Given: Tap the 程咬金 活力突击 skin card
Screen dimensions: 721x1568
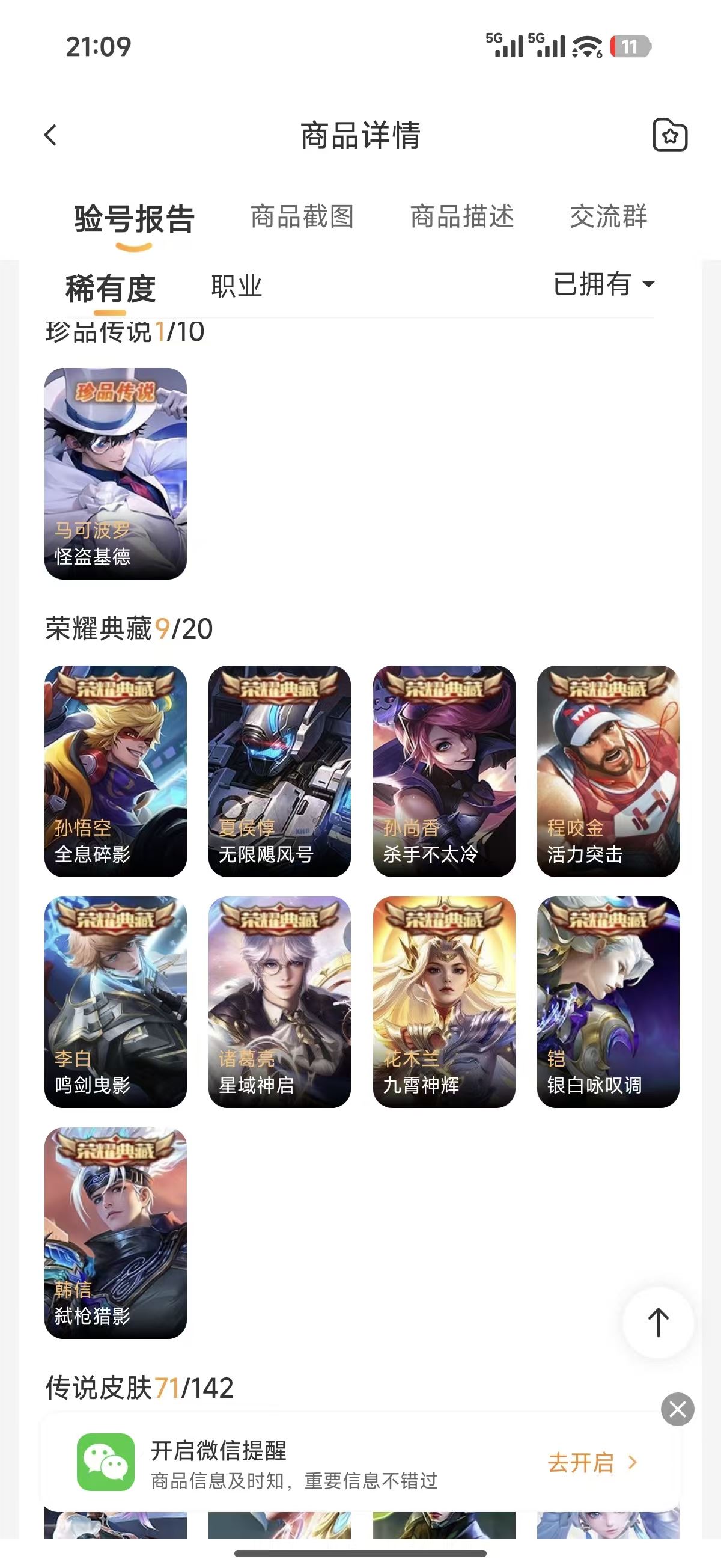Looking at the screenshot, I should click(608, 771).
